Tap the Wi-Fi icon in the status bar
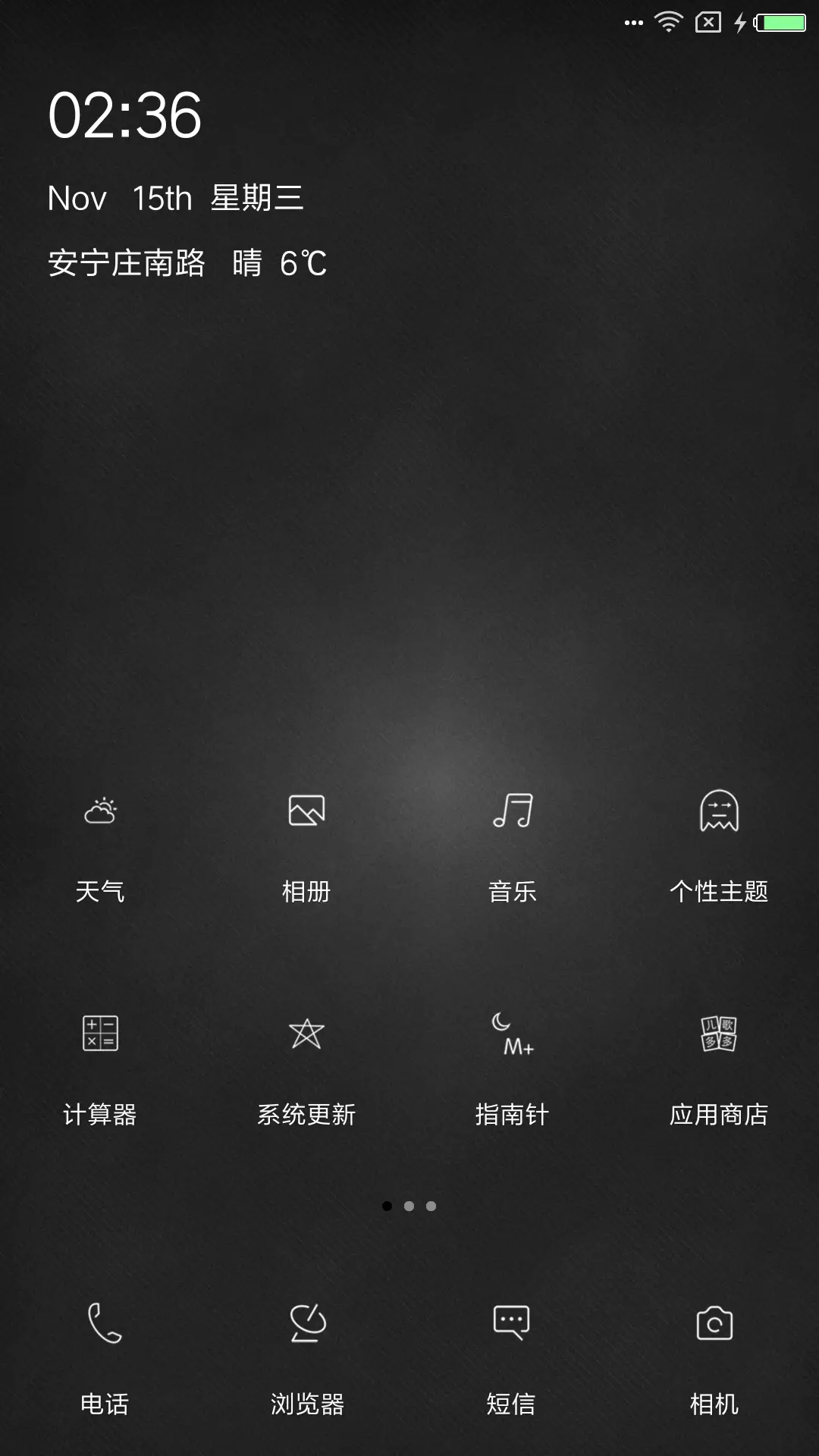The width and height of the screenshot is (819, 1456). click(668, 23)
